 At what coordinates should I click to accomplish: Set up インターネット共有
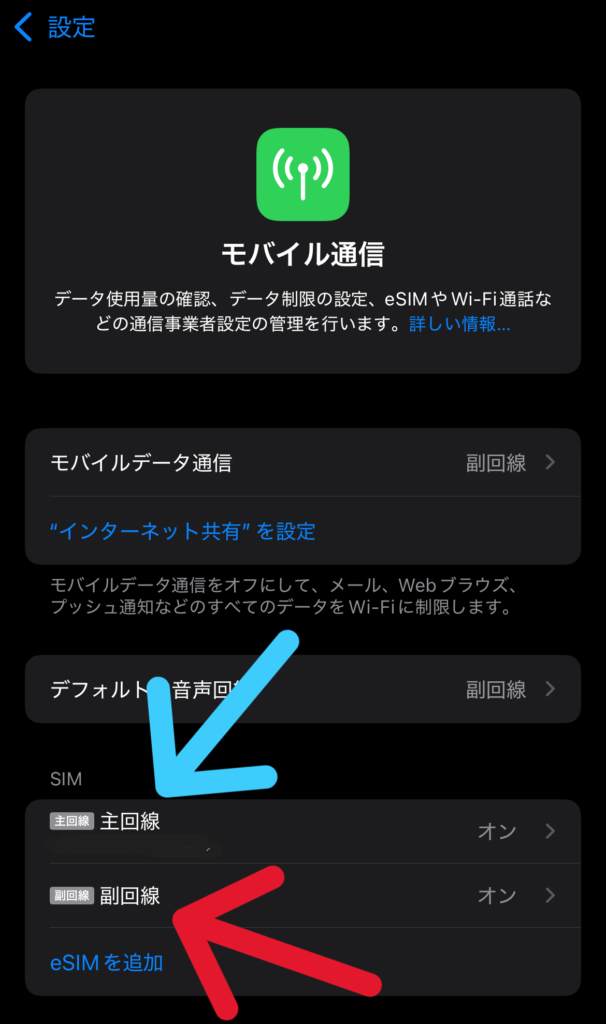183,531
